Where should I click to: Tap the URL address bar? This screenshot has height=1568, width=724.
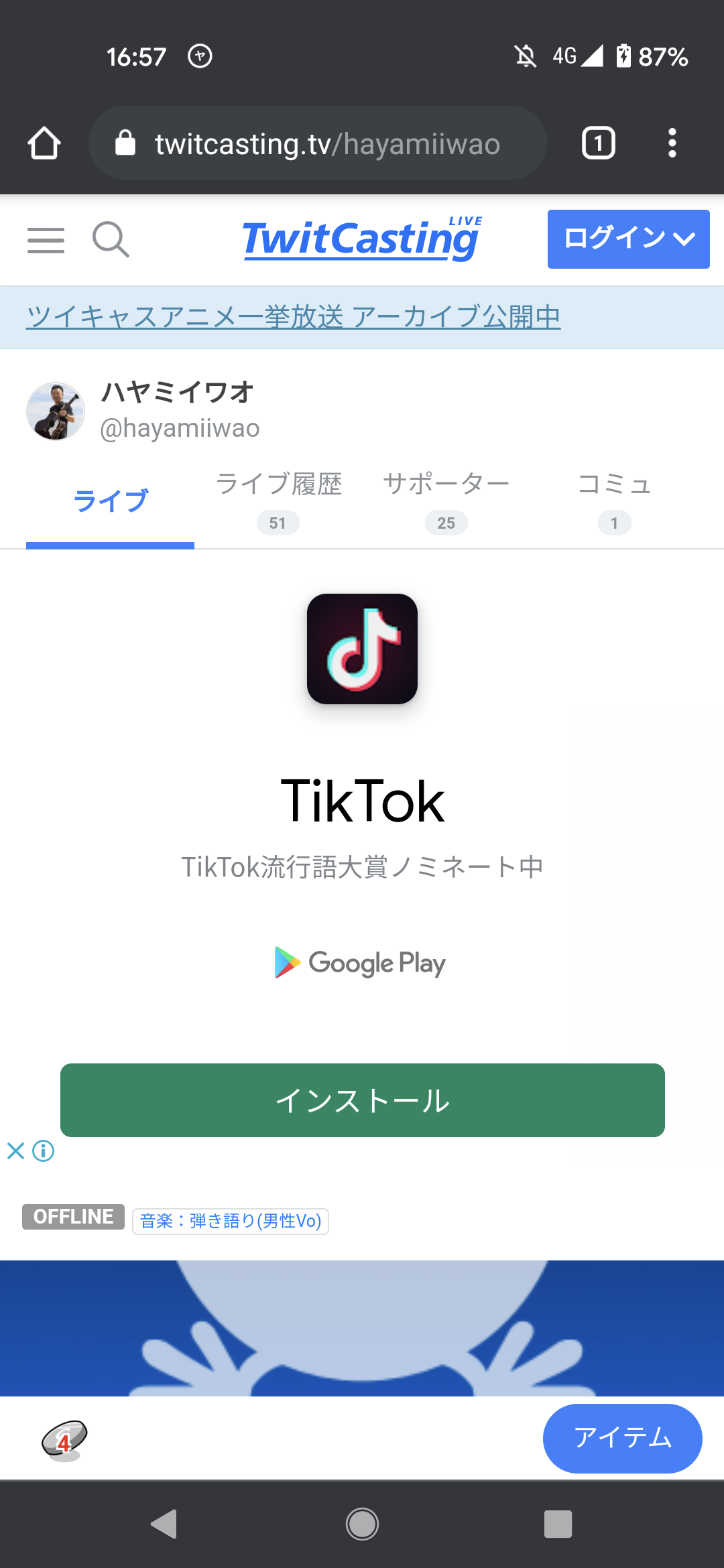[x=318, y=143]
